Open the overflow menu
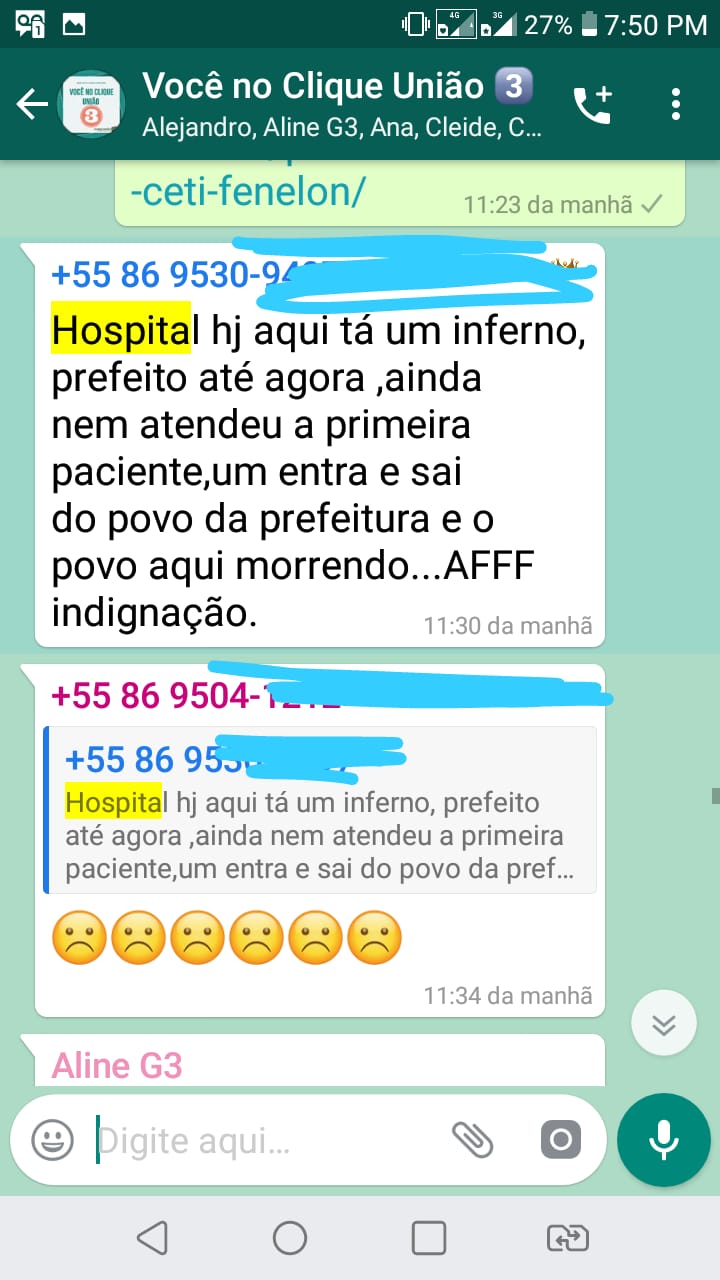Image resolution: width=720 pixels, height=1280 pixels. coord(676,104)
